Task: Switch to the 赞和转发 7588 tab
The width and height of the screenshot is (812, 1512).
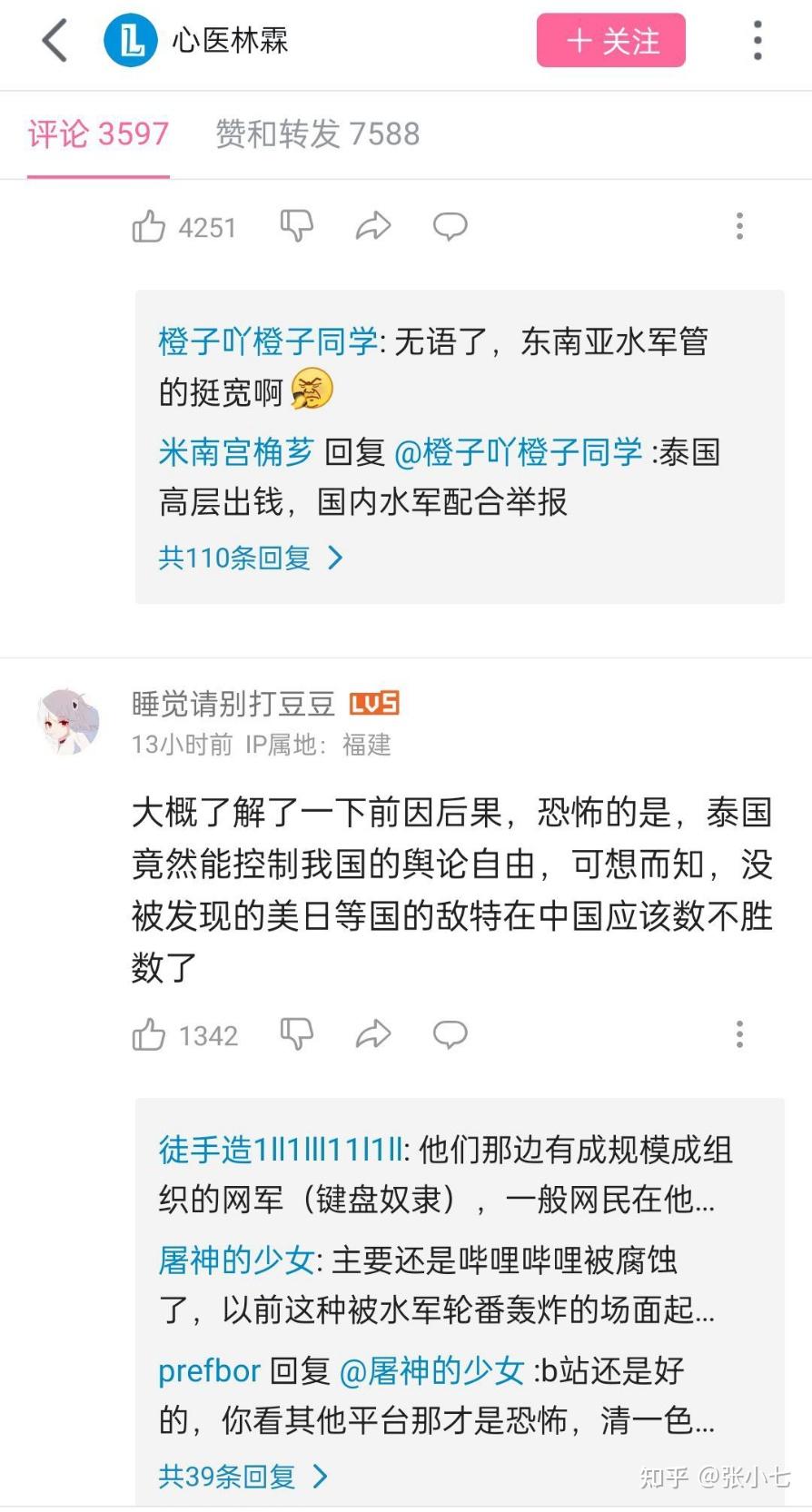Action: tap(317, 134)
